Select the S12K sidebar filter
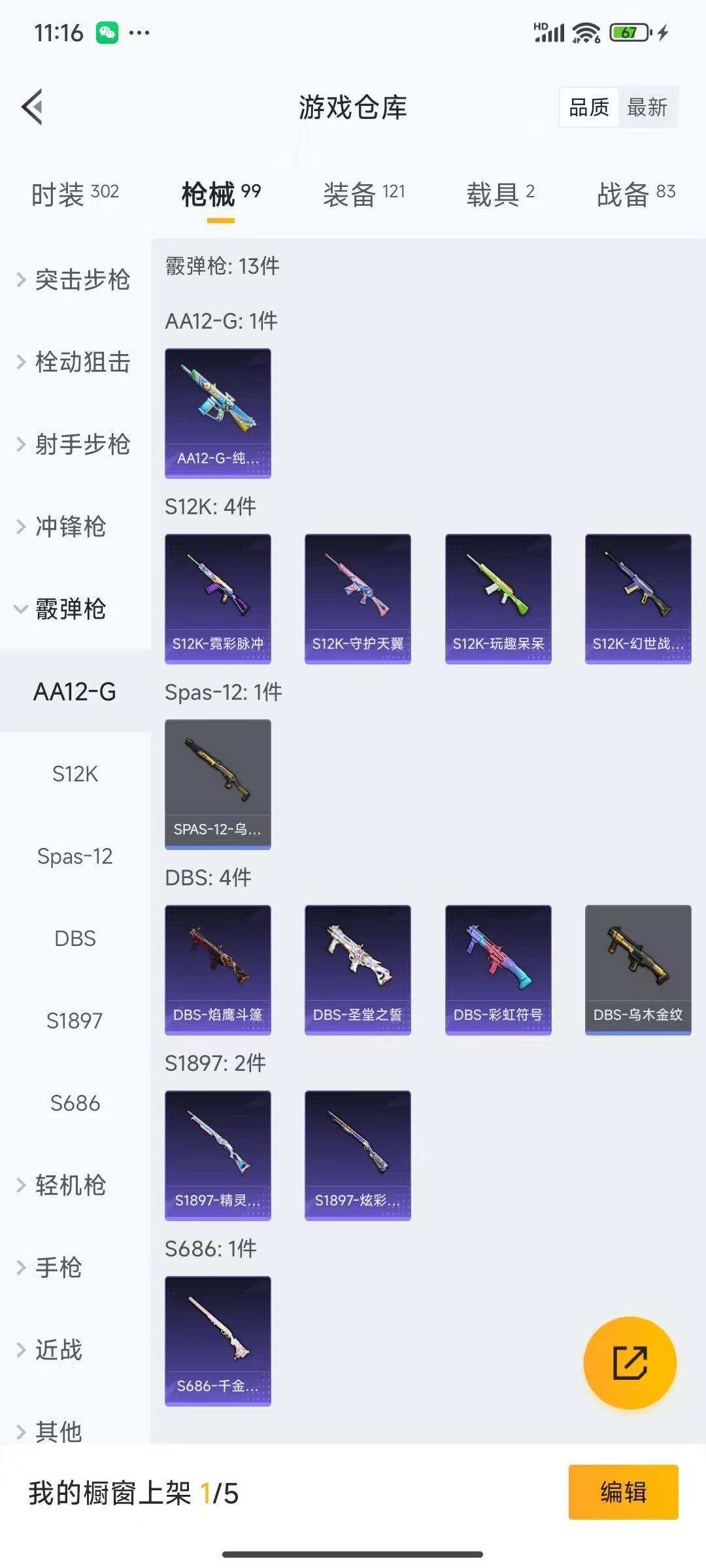The width and height of the screenshot is (706, 1568). point(74,774)
